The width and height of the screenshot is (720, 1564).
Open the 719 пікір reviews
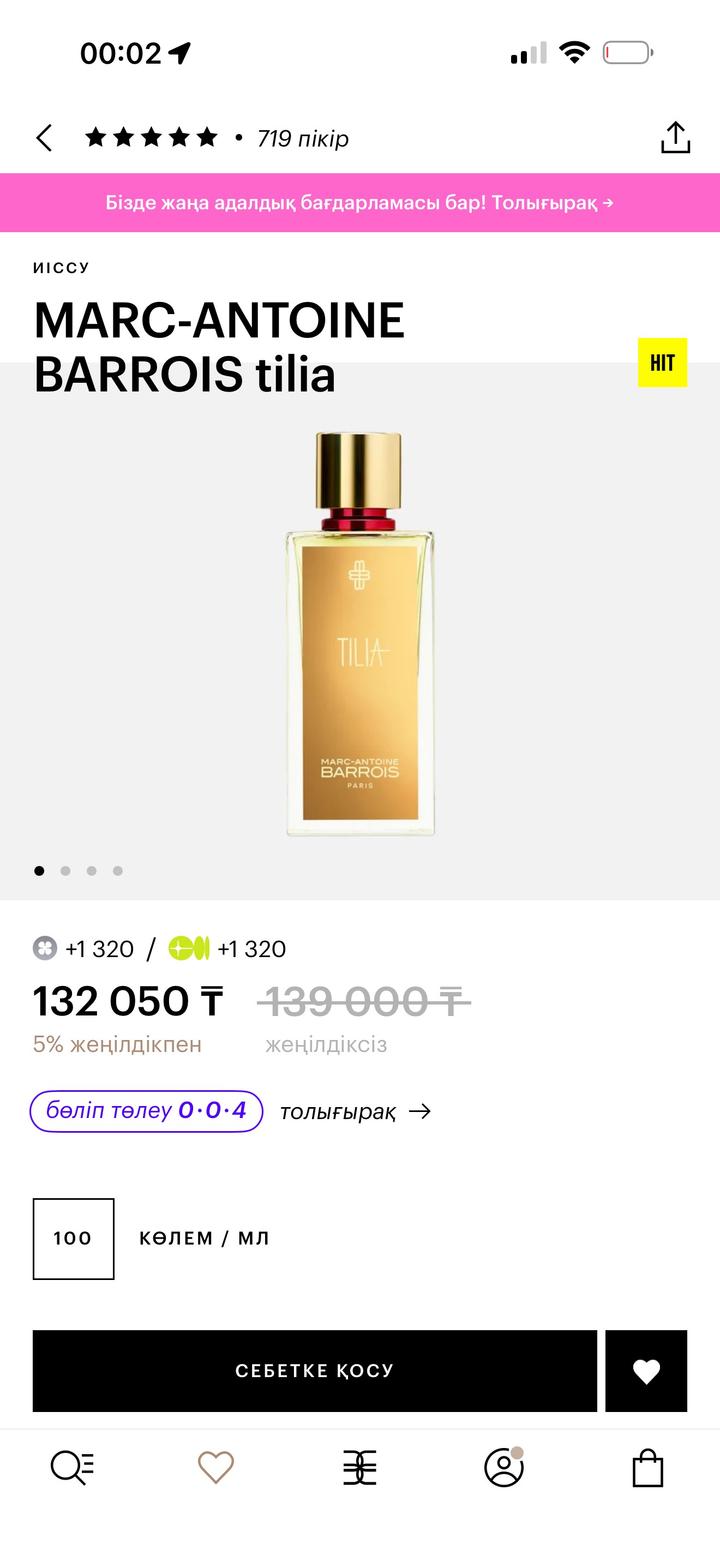[302, 138]
